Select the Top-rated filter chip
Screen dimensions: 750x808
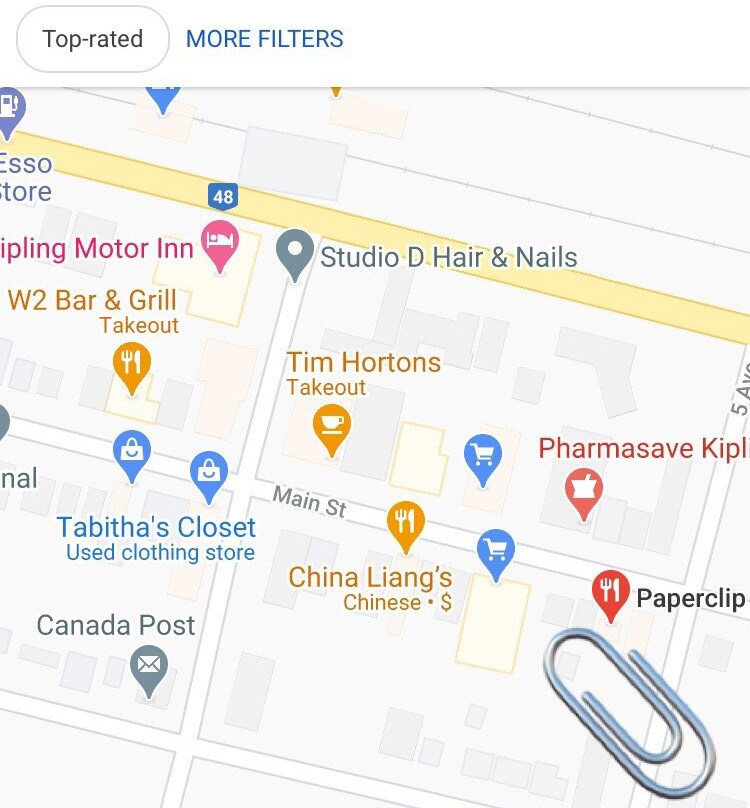pos(93,39)
